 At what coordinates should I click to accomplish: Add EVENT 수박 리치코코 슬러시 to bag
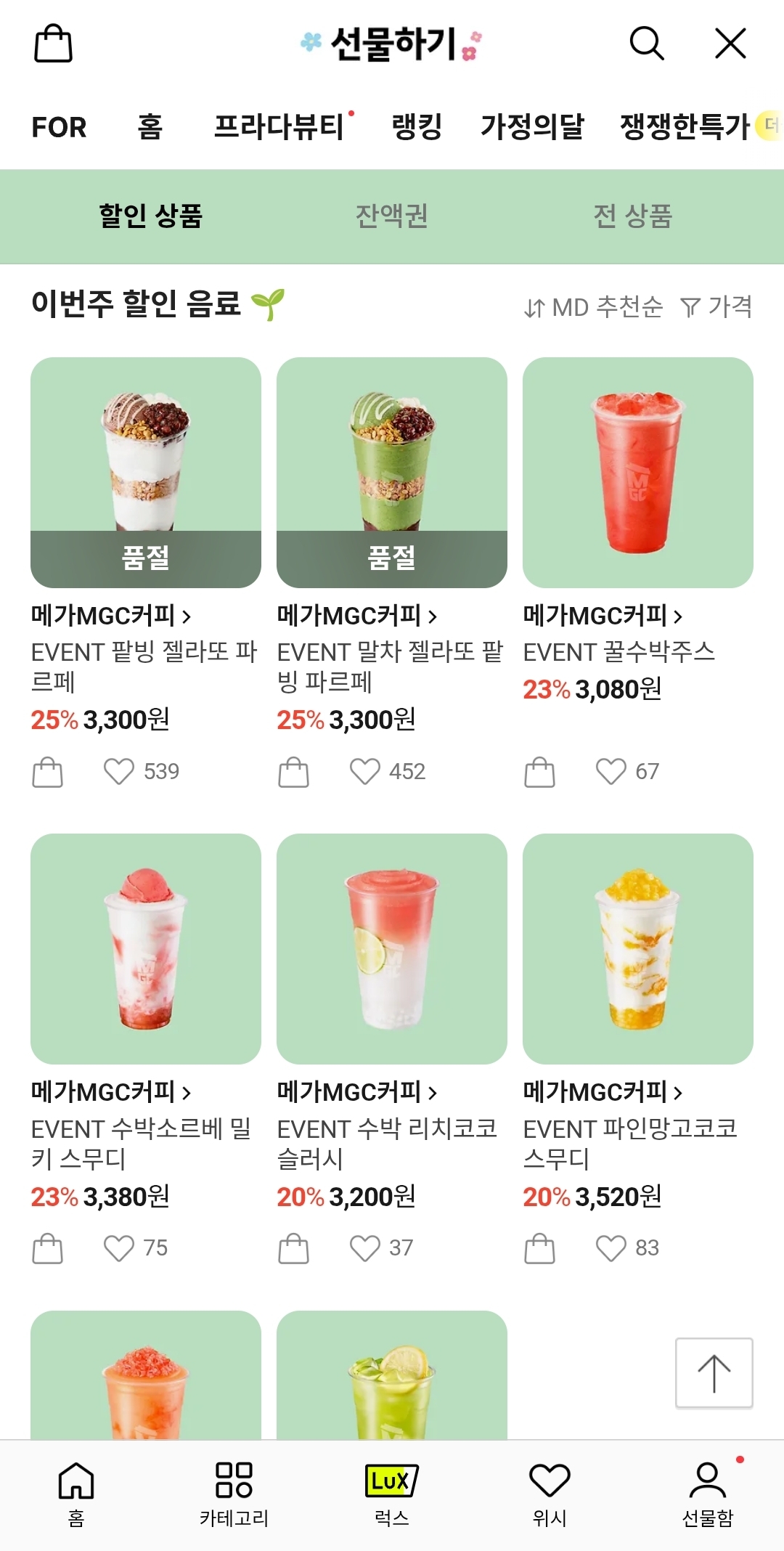pyautogui.click(x=293, y=1248)
